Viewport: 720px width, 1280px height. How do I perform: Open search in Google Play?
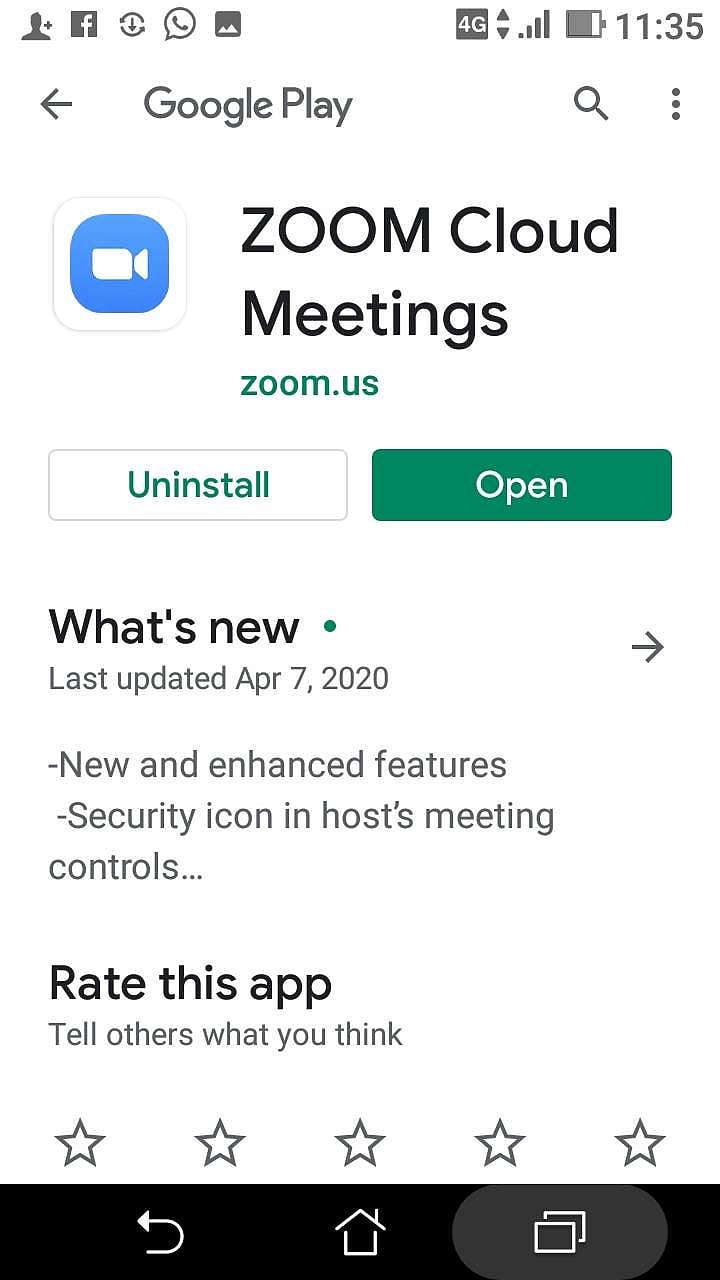(x=591, y=103)
